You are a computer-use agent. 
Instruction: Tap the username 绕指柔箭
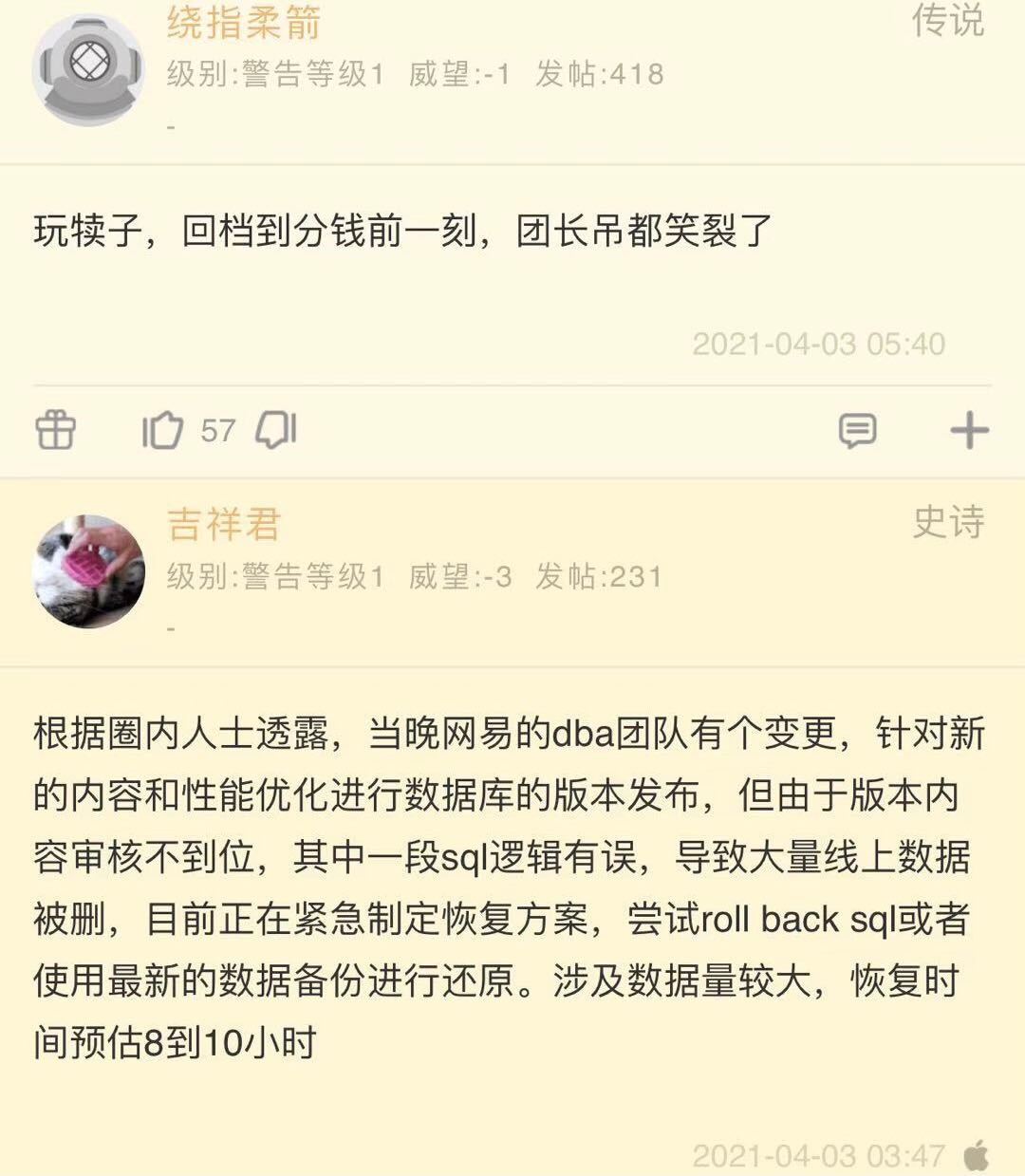[x=244, y=23]
